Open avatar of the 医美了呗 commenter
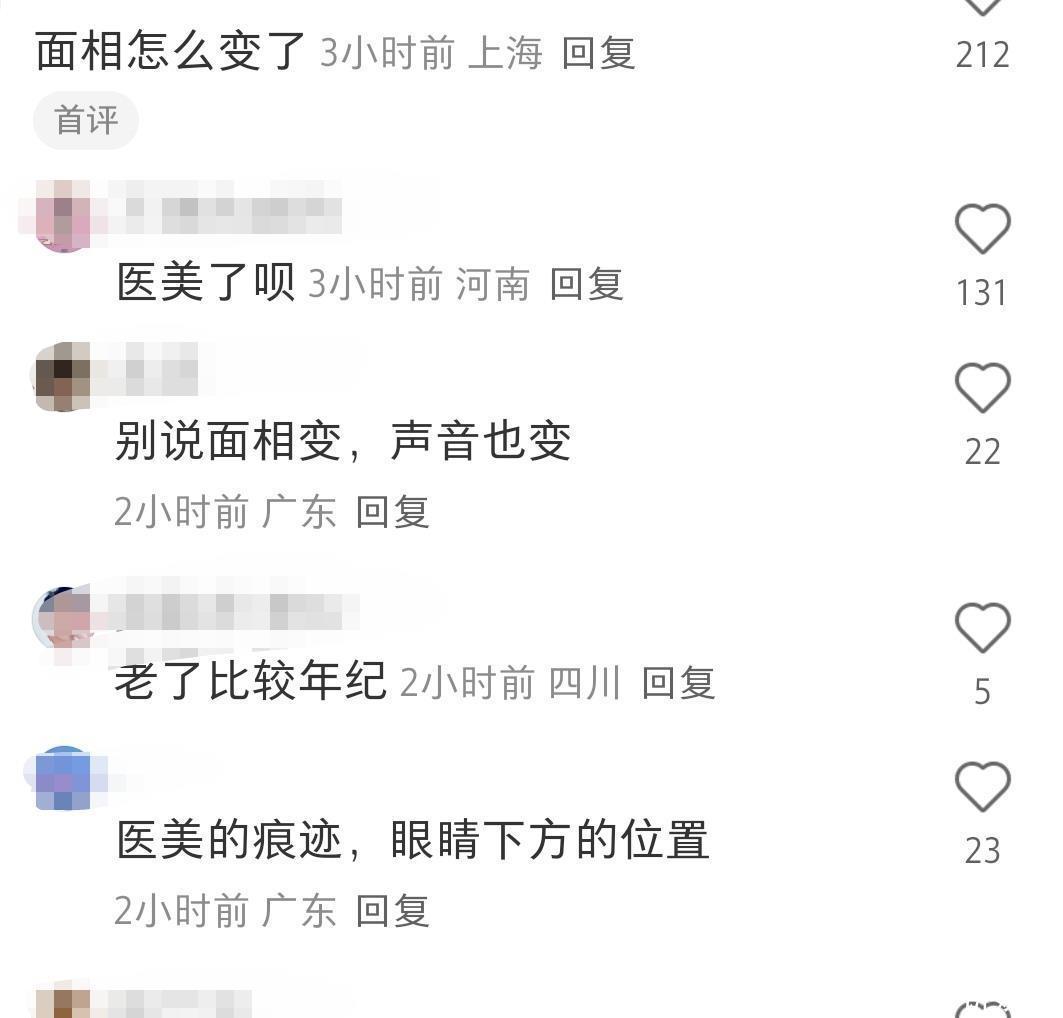 pyautogui.click(x=63, y=215)
